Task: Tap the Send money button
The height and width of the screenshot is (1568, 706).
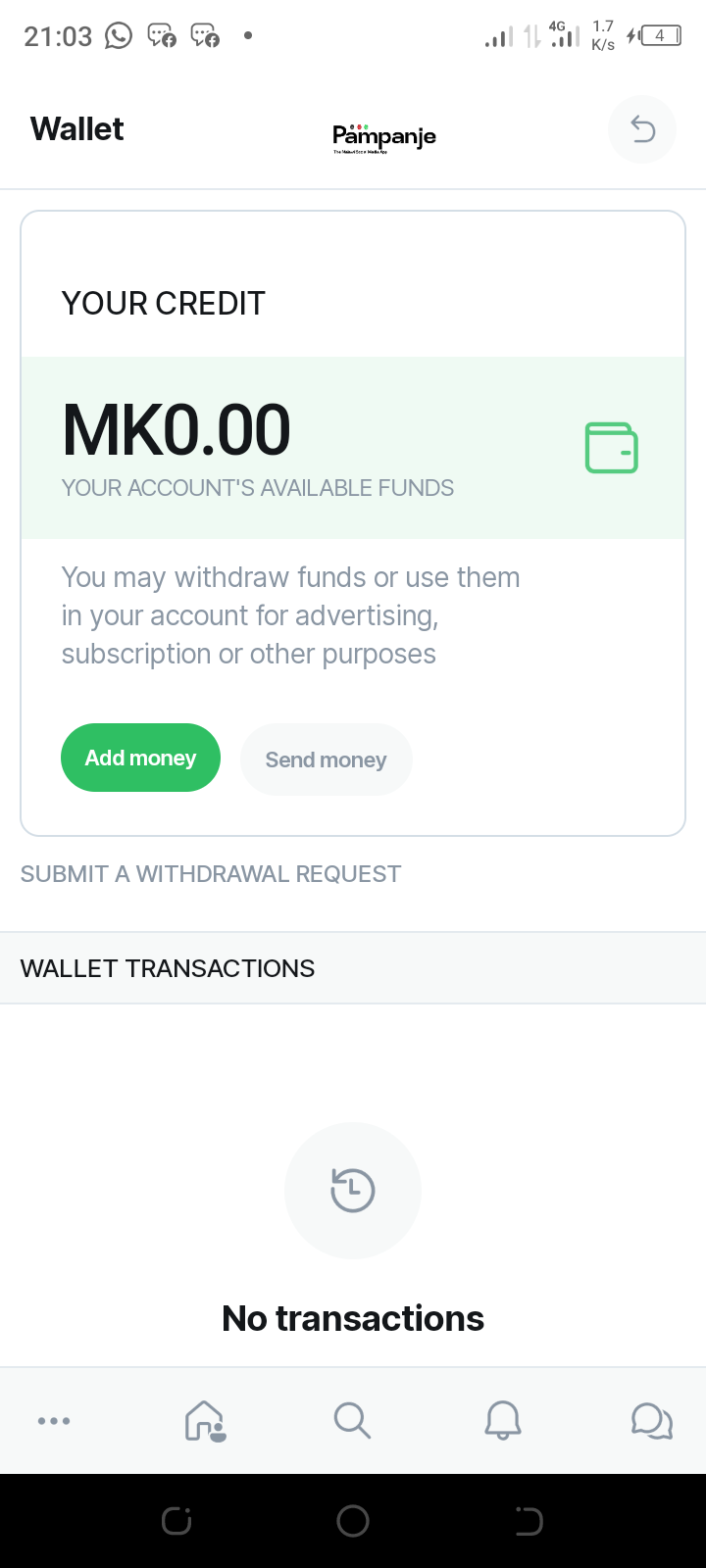Action: [326, 759]
